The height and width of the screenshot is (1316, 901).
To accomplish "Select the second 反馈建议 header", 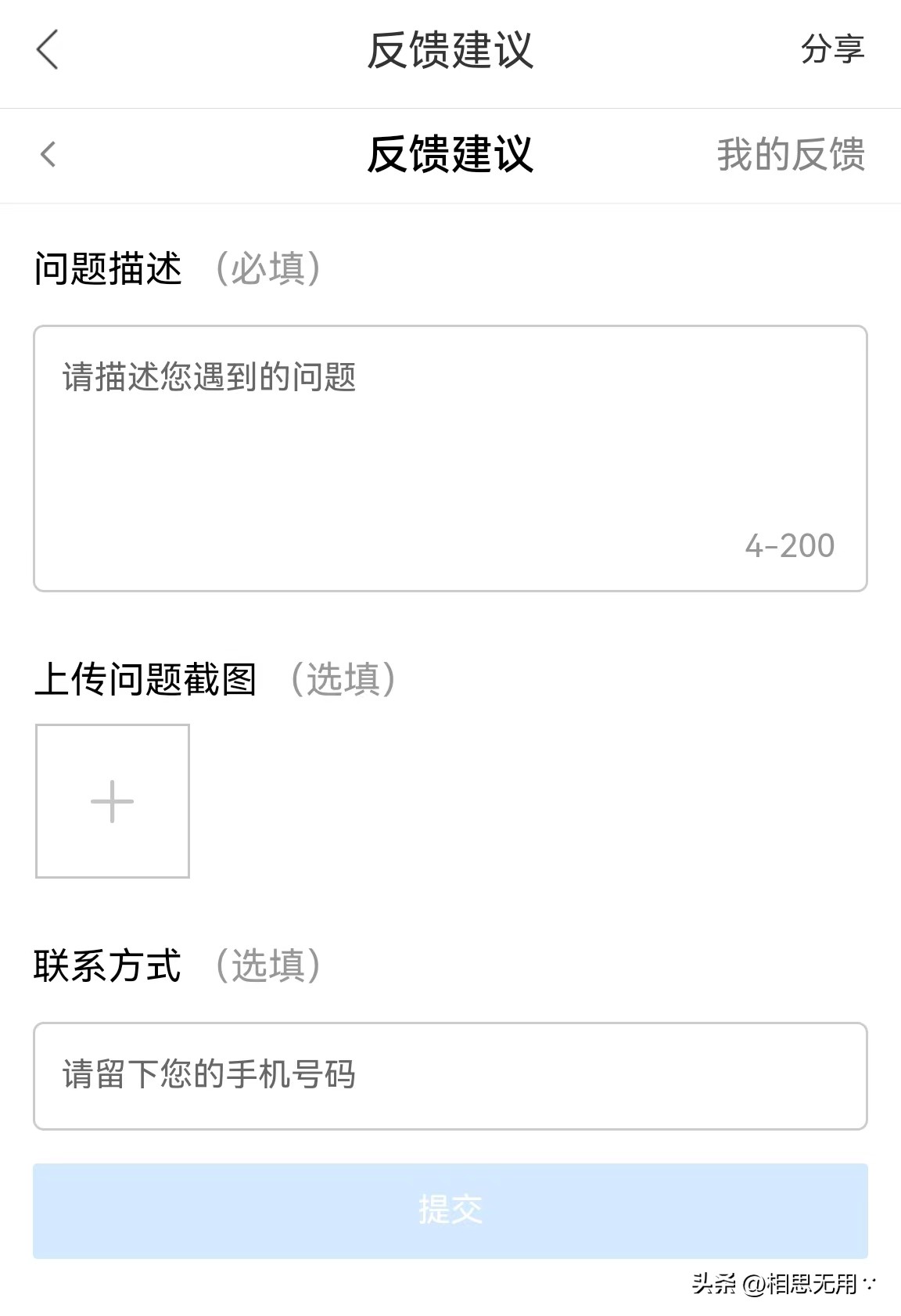I will [x=450, y=155].
